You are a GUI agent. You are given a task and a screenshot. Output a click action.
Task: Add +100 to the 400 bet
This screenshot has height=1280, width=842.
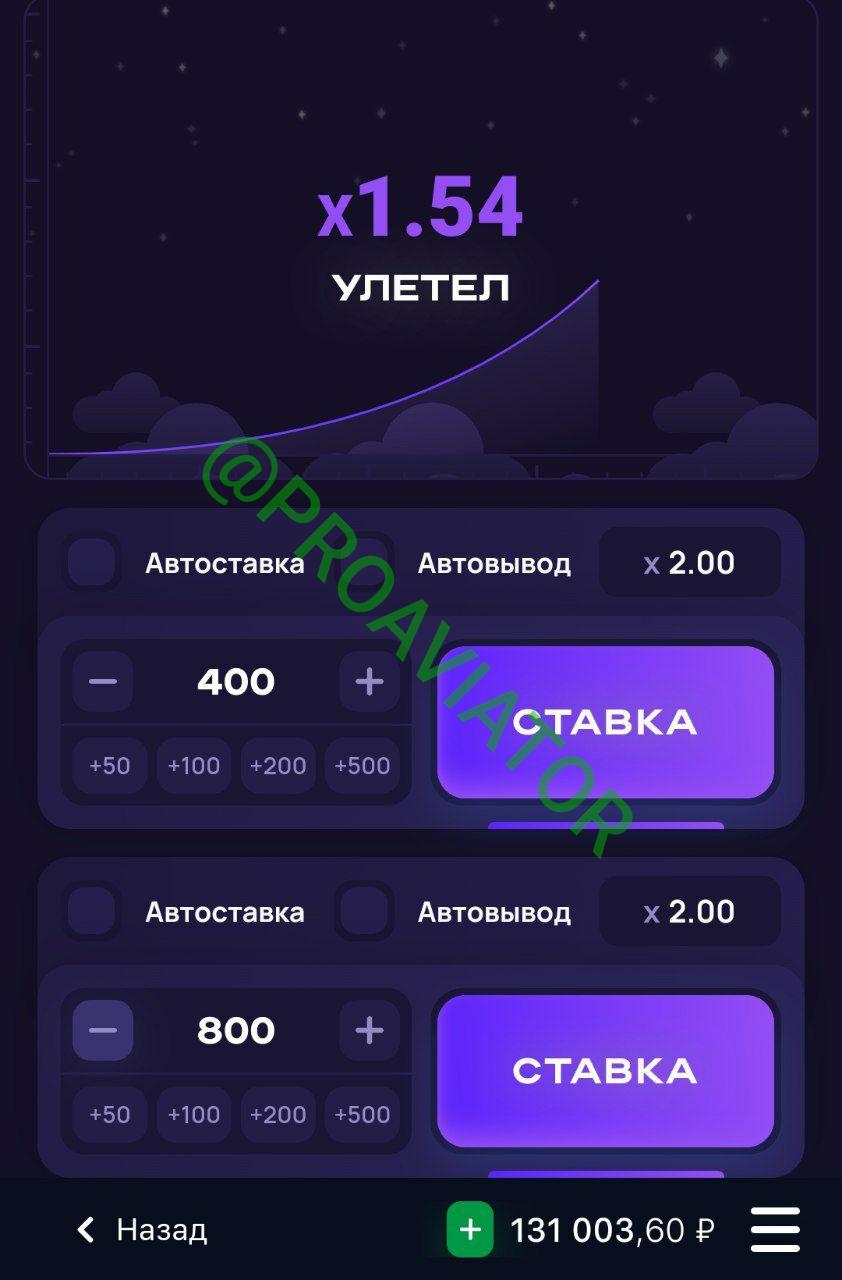click(194, 766)
